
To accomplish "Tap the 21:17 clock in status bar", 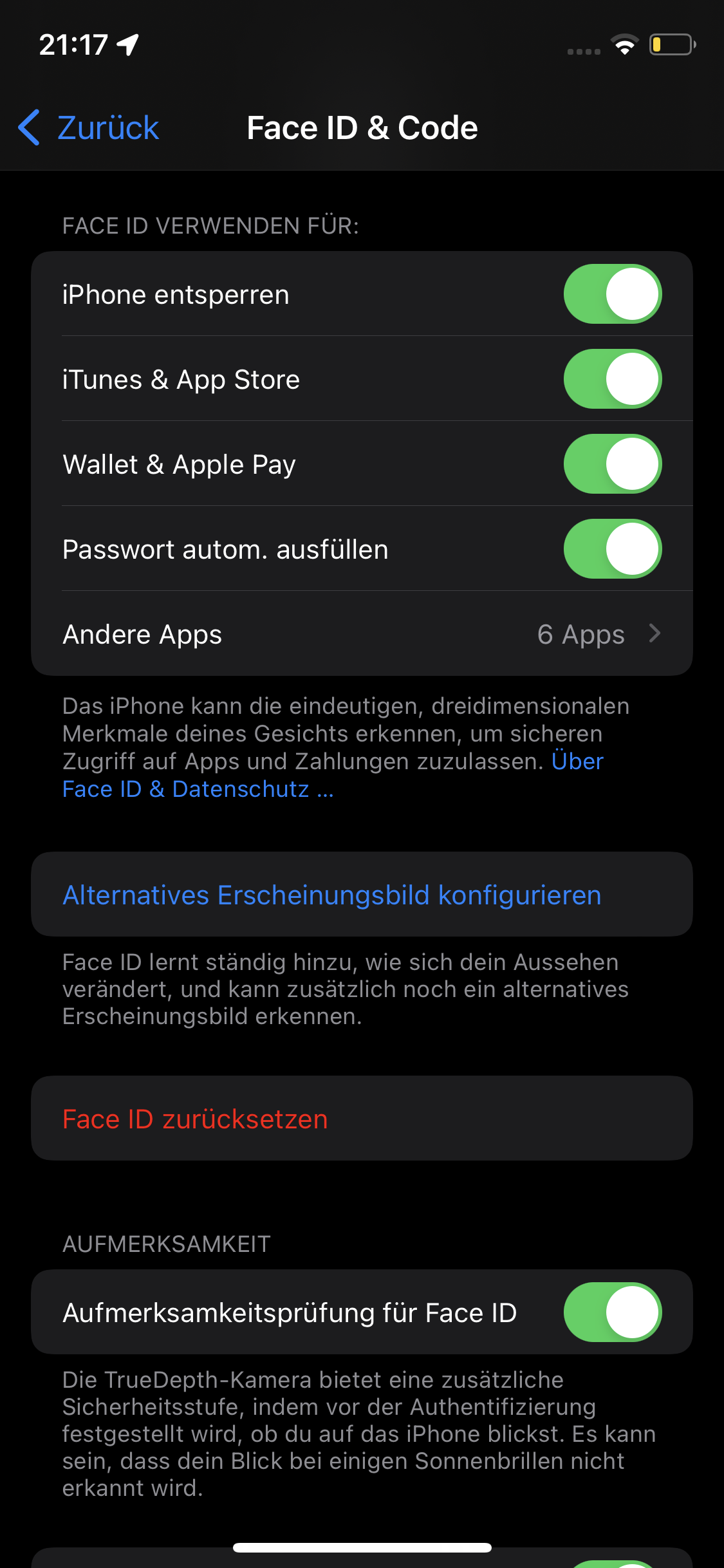I will tap(74, 44).
